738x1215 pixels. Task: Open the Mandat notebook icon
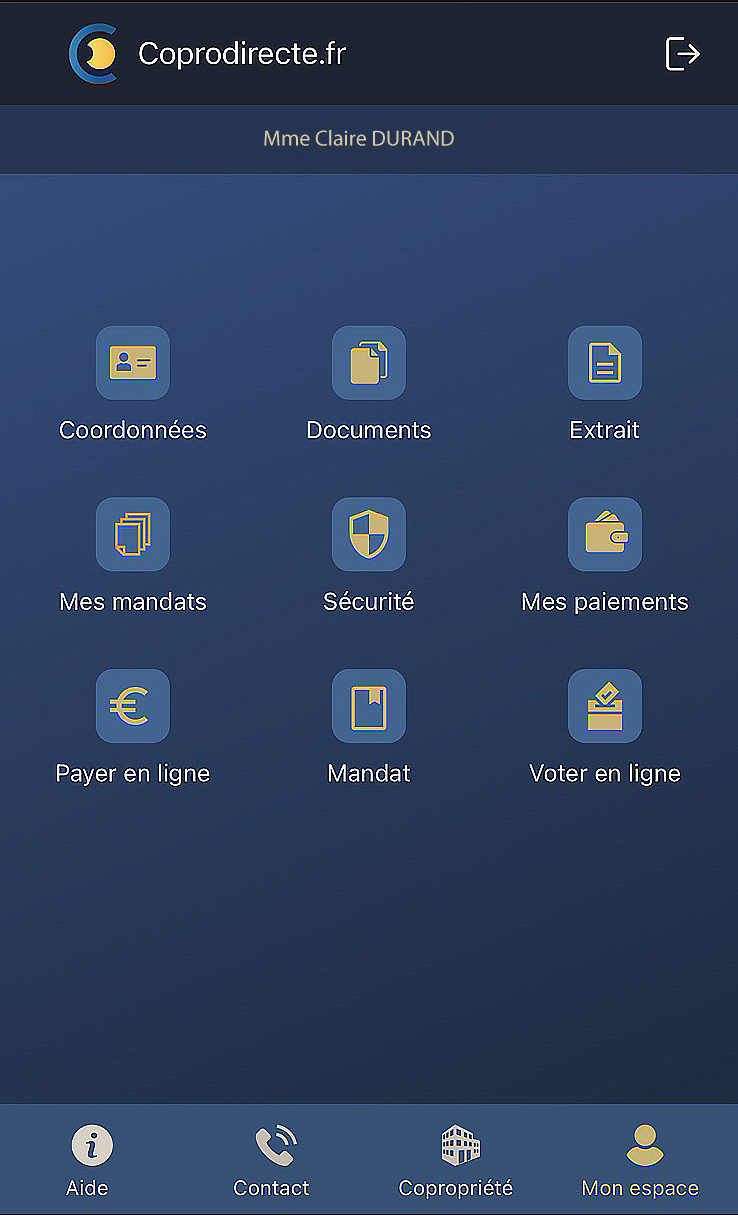[x=368, y=706]
